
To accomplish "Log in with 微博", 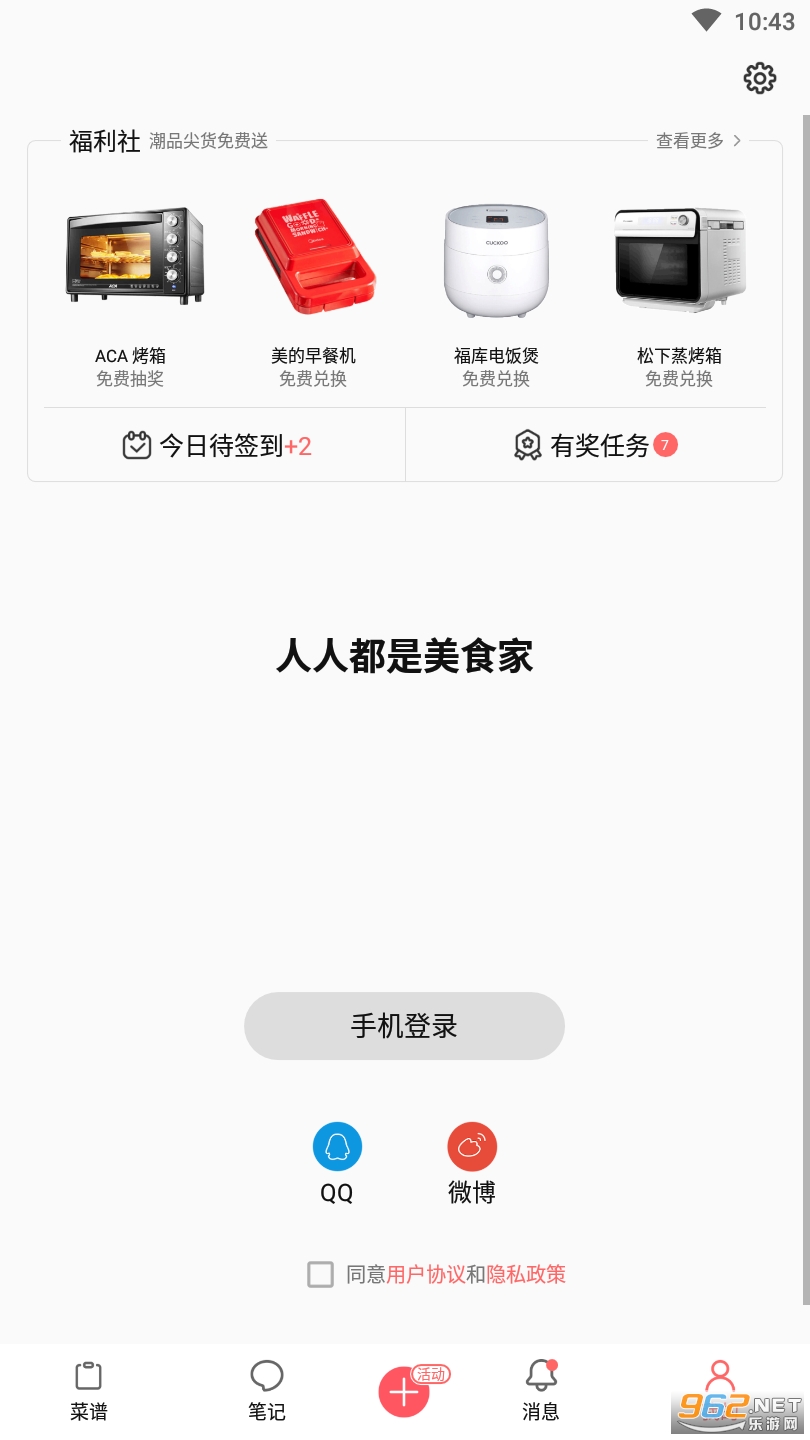I will [x=471, y=1147].
